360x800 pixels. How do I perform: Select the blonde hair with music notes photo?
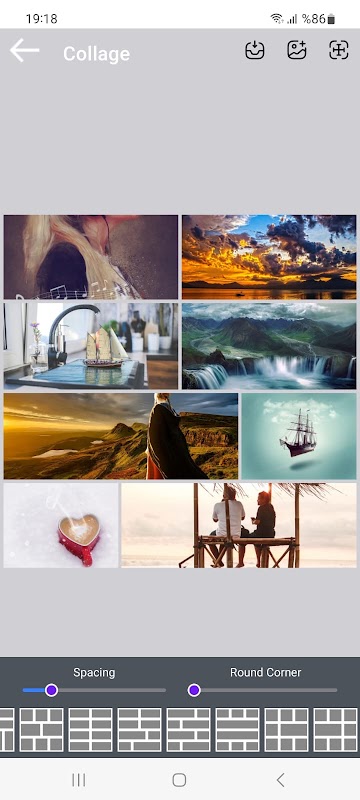(91, 257)
